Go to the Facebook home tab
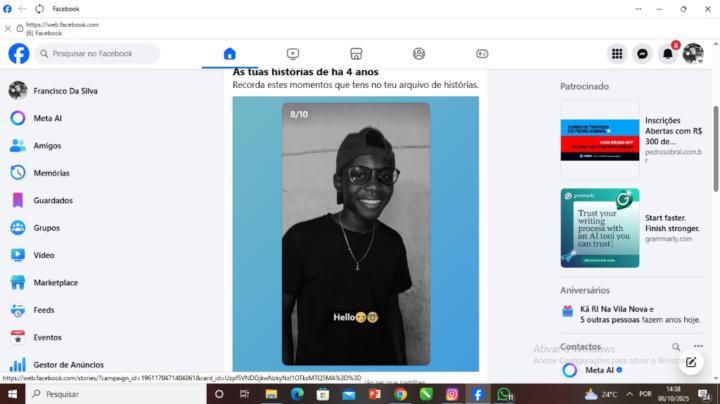The height and width of the screenshot is (404, 720). click(230, 54)
